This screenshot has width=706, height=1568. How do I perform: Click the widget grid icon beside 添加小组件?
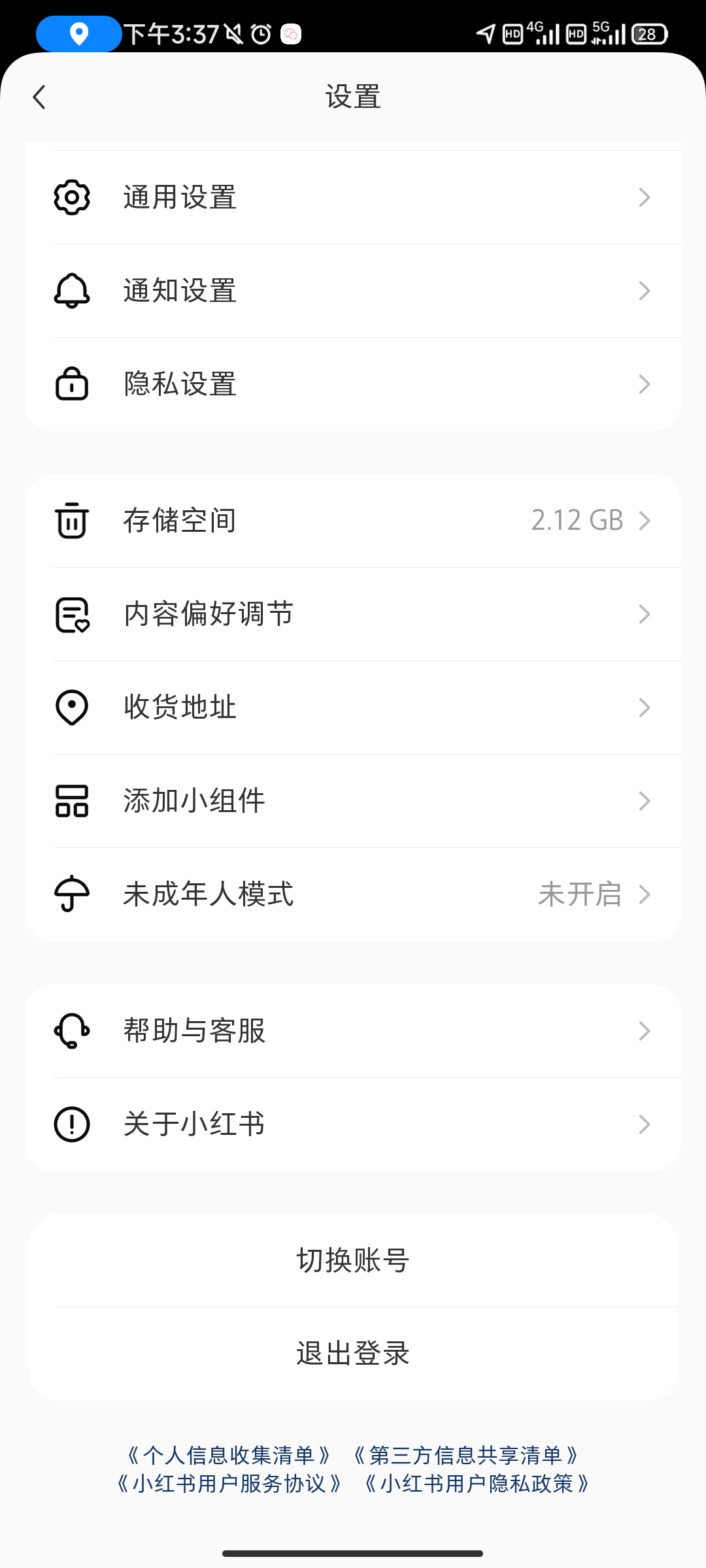72,800
